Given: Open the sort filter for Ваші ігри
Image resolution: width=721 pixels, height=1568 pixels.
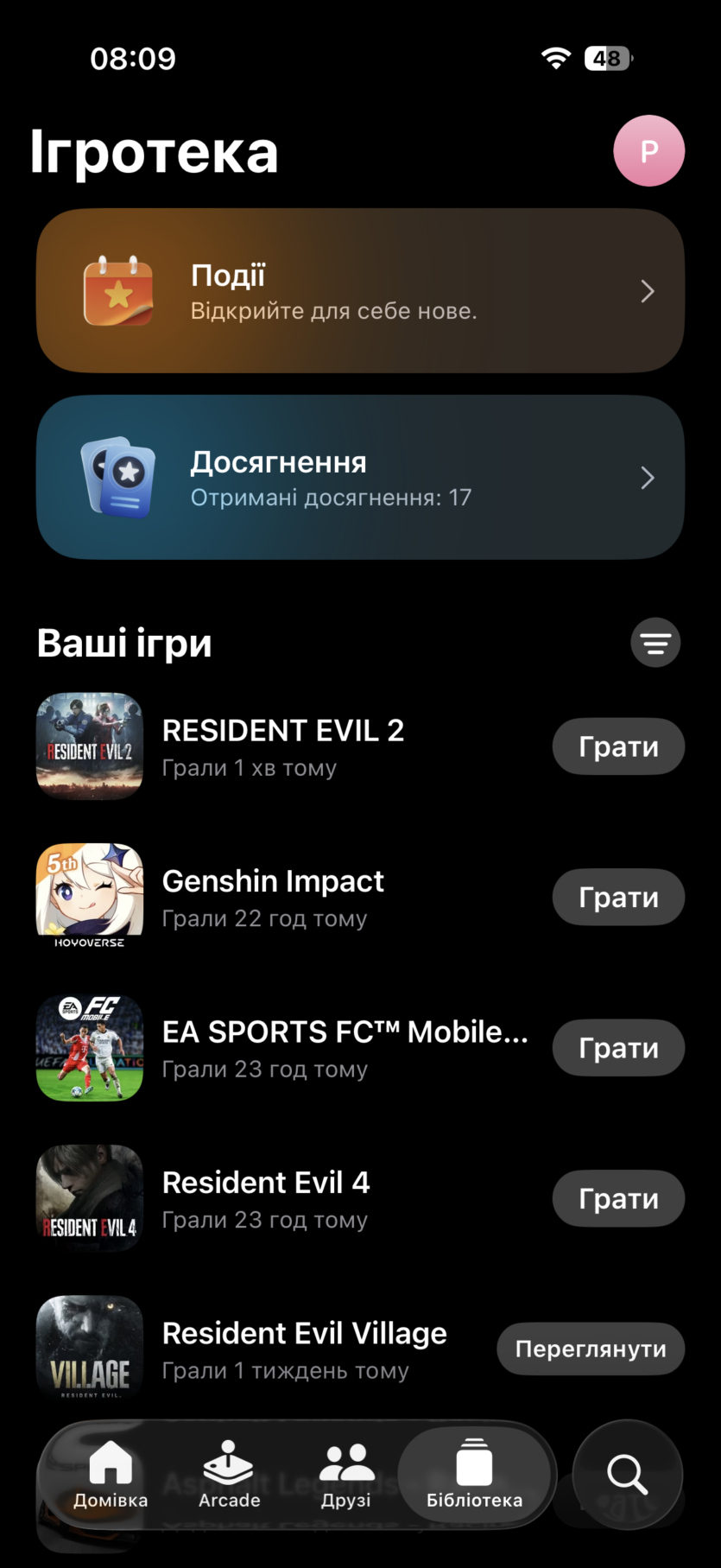Looking at the screenshot, I should coord(655,643).
